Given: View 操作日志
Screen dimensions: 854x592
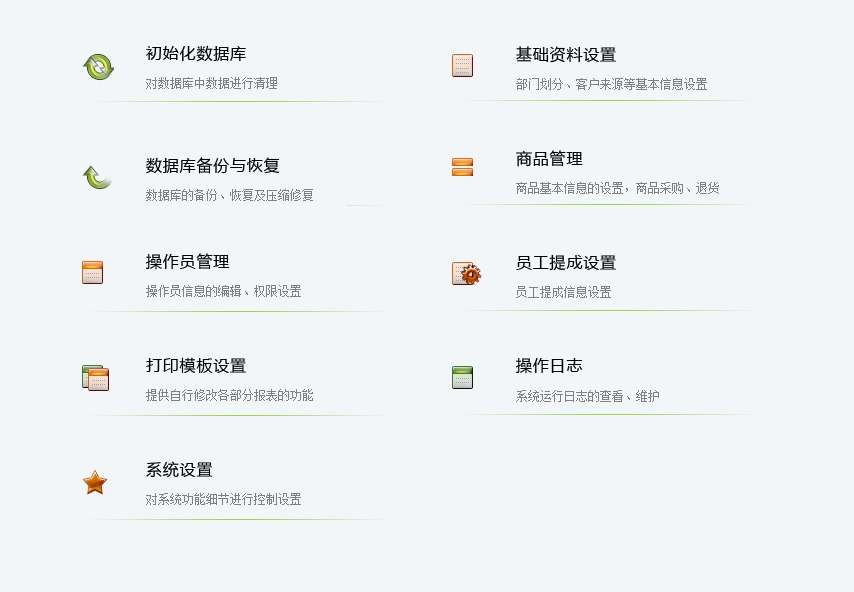Looking at the screenshot, I should (549, 366).
